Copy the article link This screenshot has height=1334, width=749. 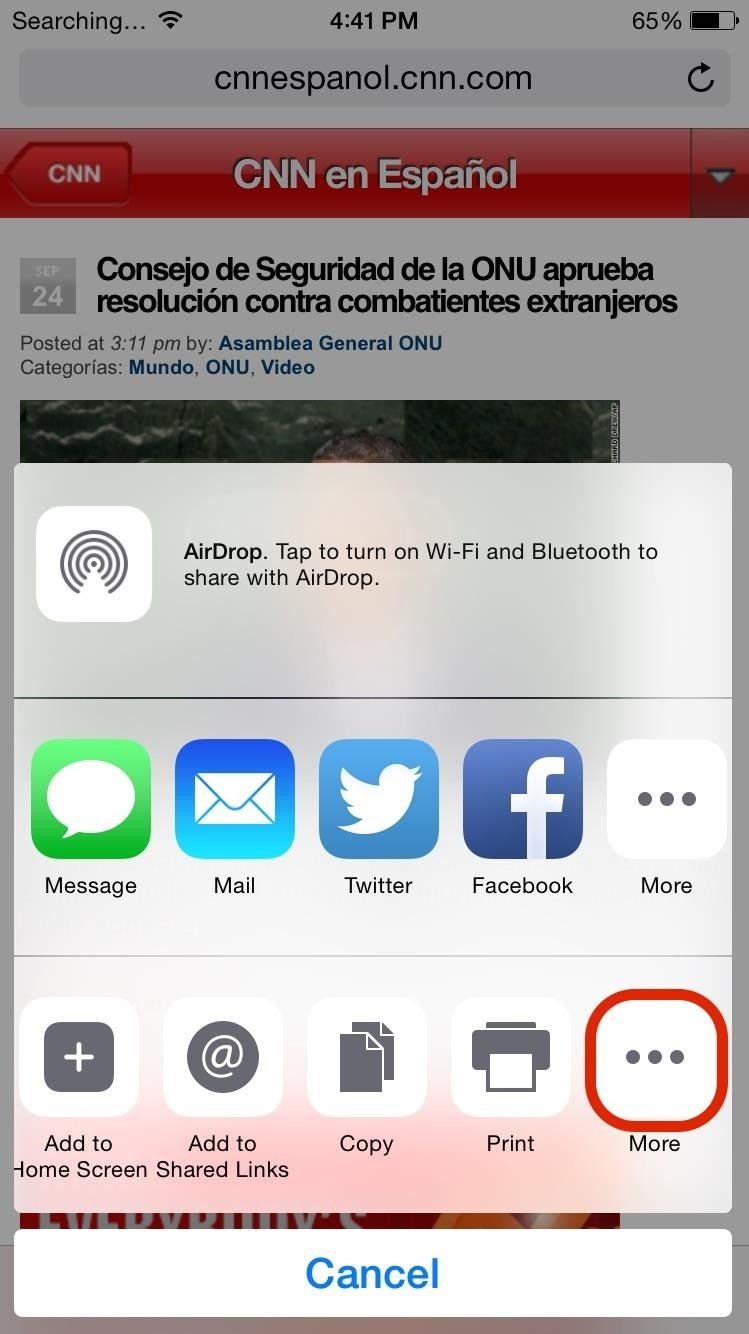pos(366,1057)
